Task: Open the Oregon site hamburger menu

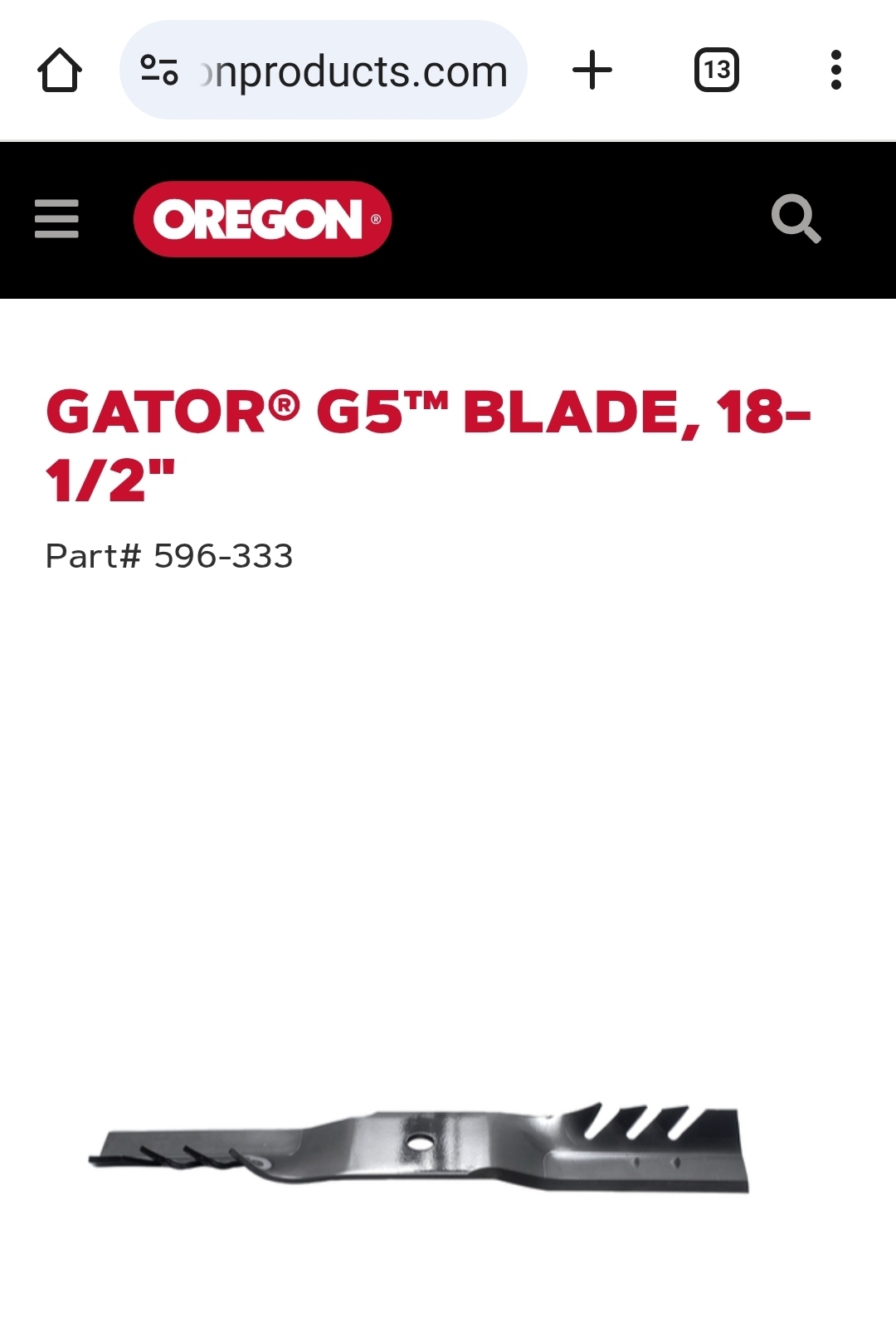Action: 56,219
